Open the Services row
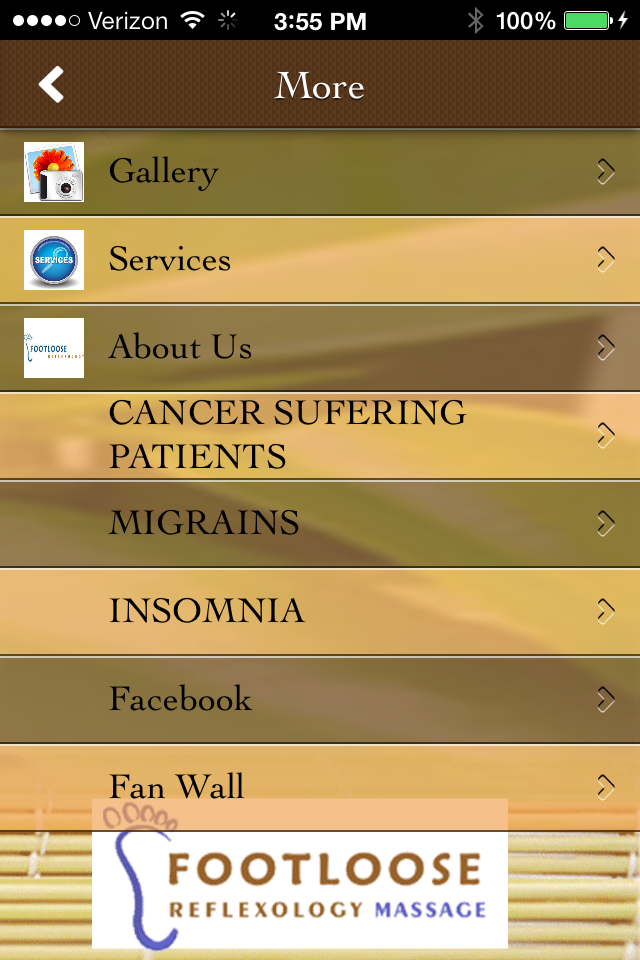The image size is (640, 960). 320,260
